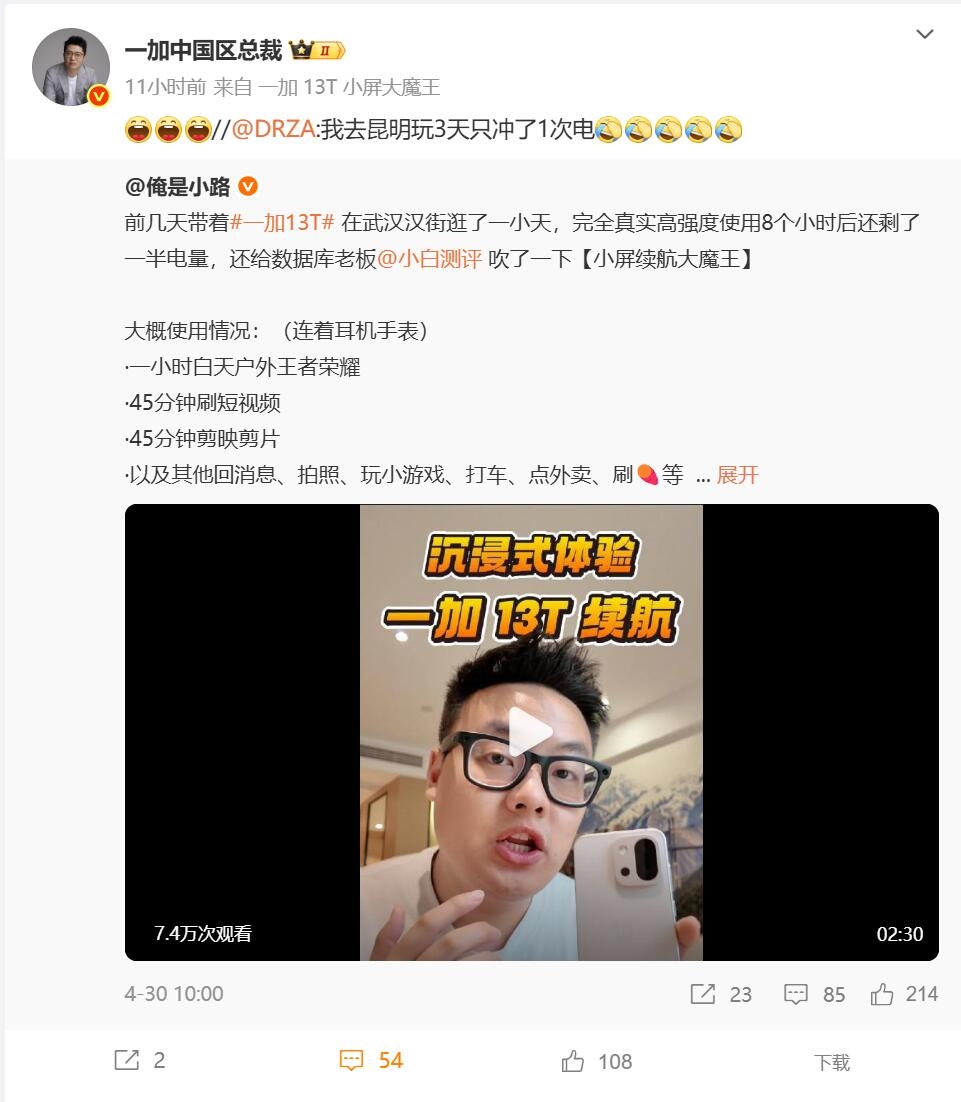Open the 54 comments on this post
Screen dimensions: 961x1102
point(371,1061)
